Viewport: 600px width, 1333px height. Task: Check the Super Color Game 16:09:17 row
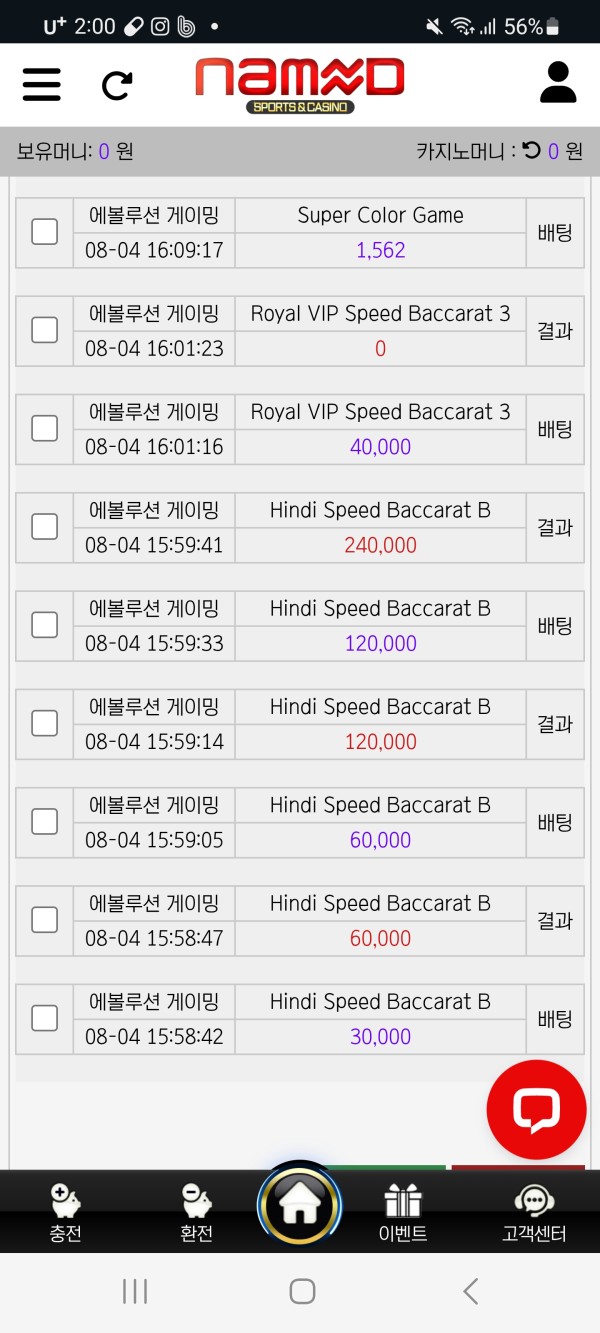click(44, 232)
